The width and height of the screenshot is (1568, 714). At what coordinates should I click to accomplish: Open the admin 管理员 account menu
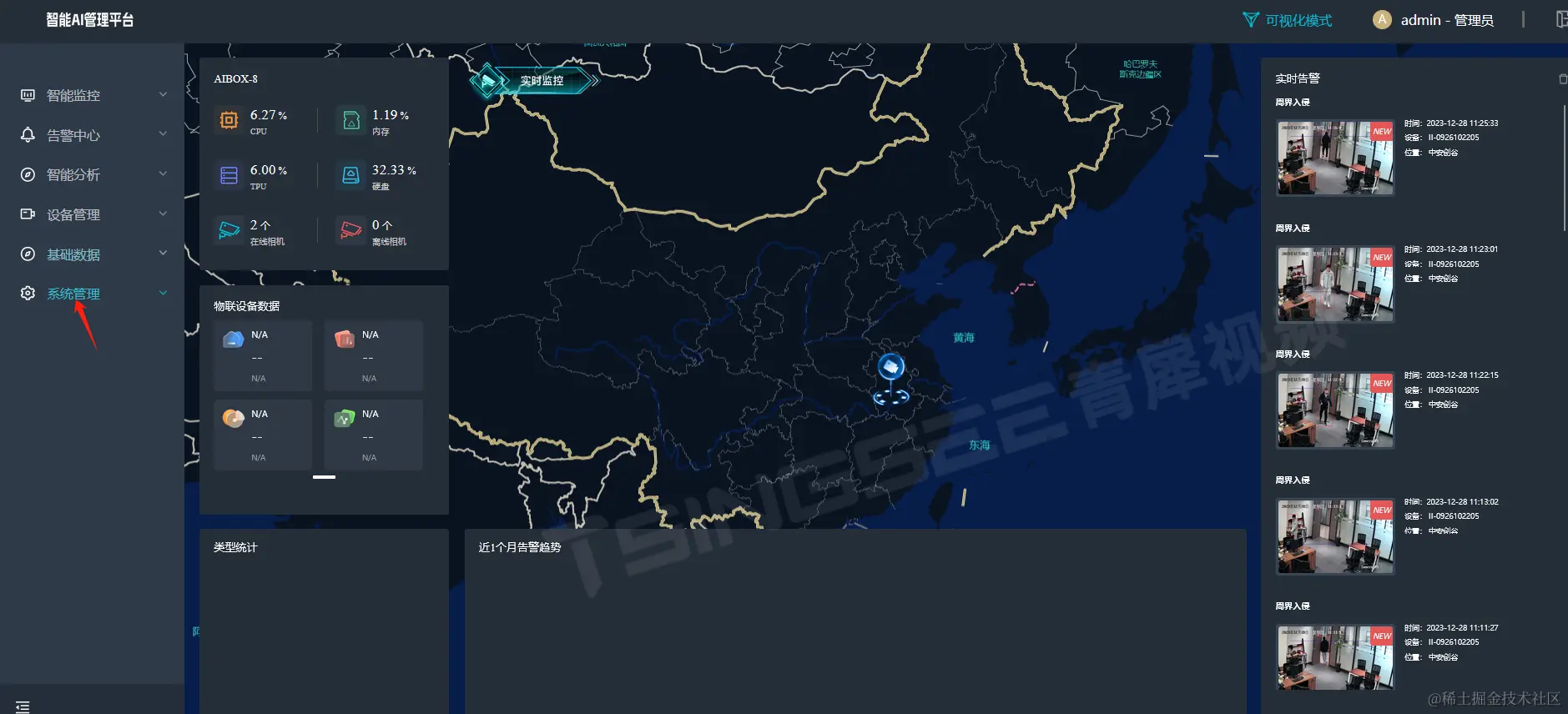tap(1434, 20)
